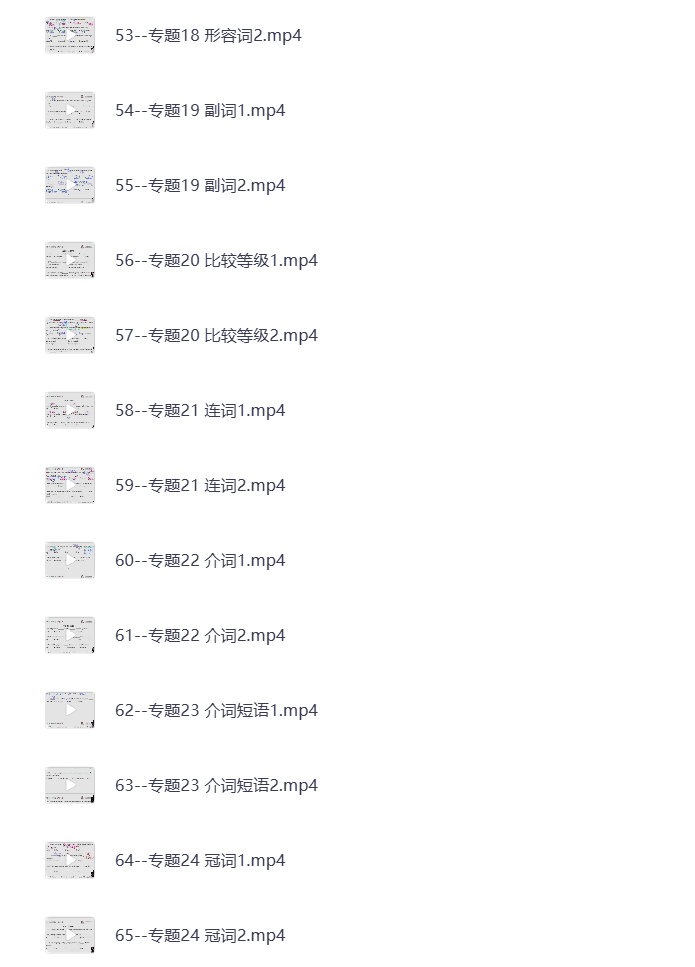
Task: Open 57 专题20 比较等级2.mp4
Action: tap(216, 336)
